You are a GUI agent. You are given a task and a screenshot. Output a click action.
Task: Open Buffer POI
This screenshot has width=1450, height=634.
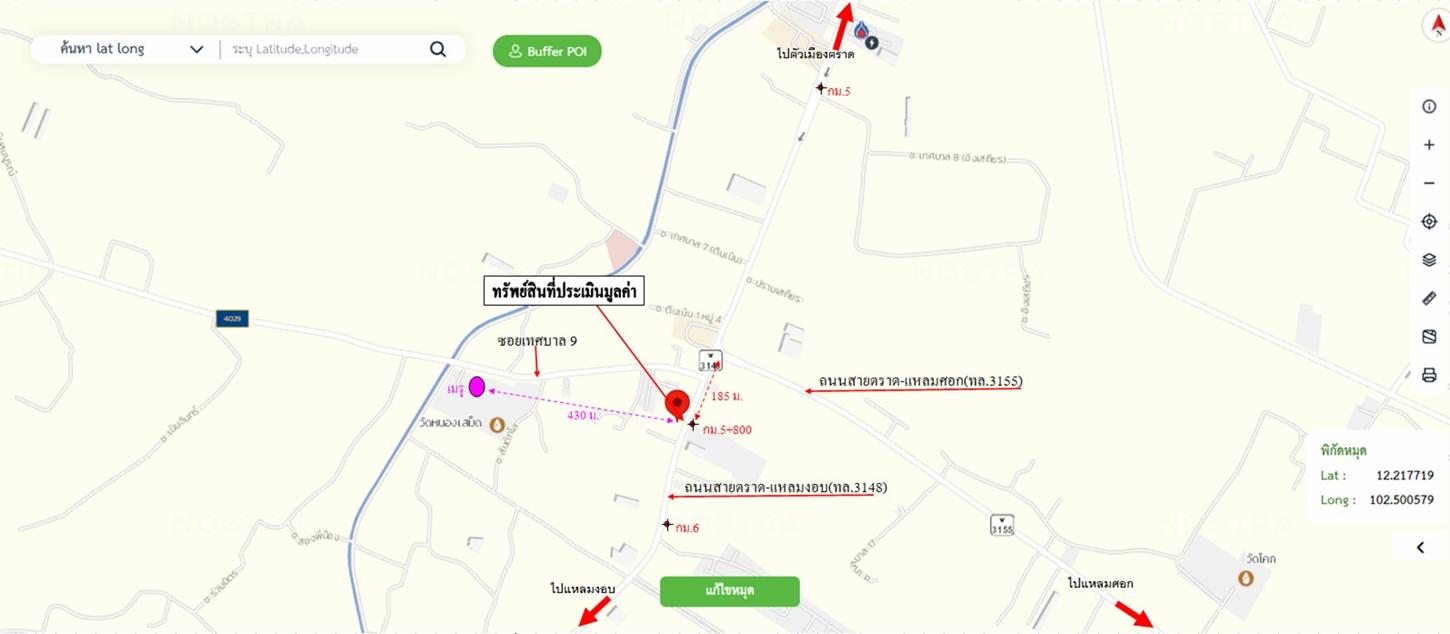pyautogui.click(x=547, y=51)
